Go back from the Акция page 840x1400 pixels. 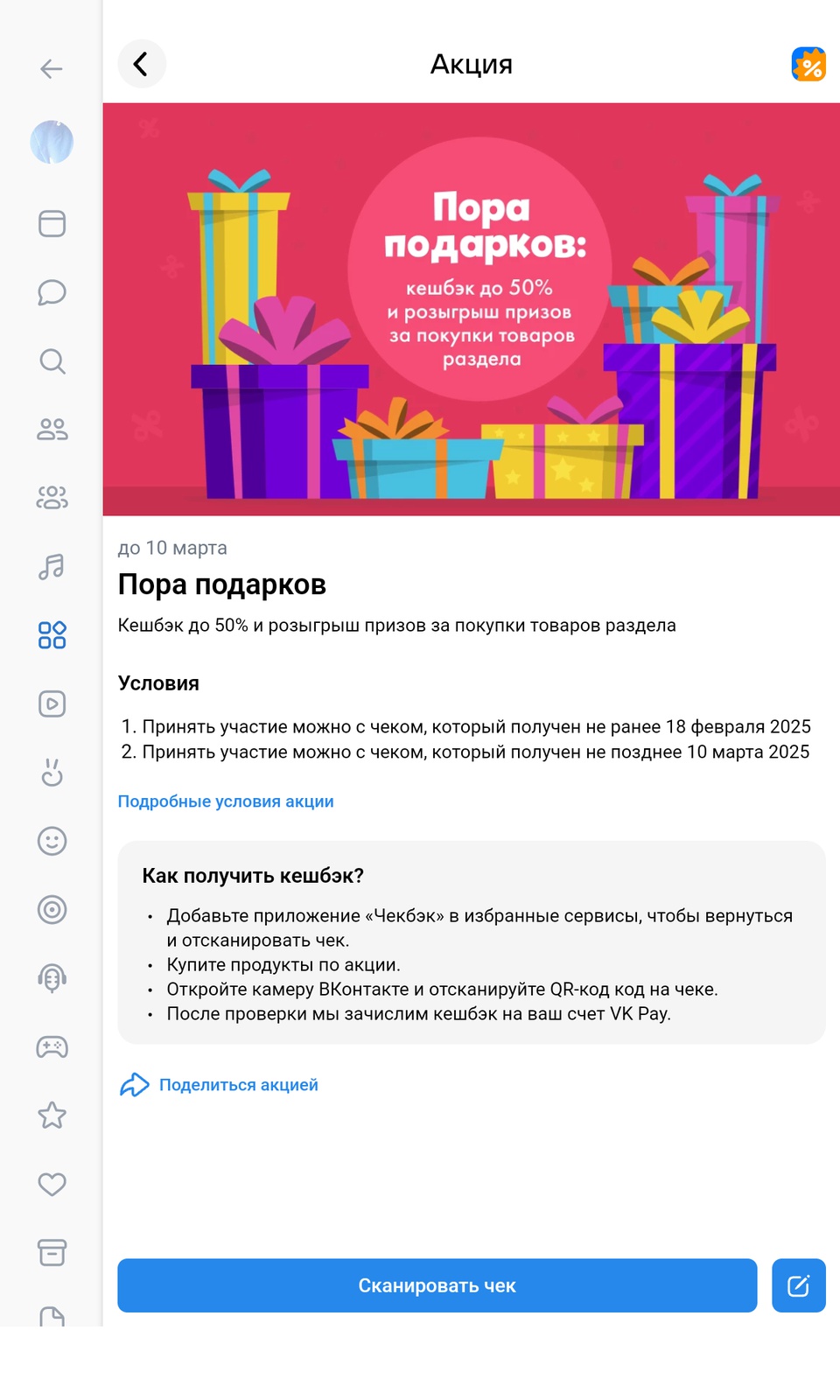141,64
